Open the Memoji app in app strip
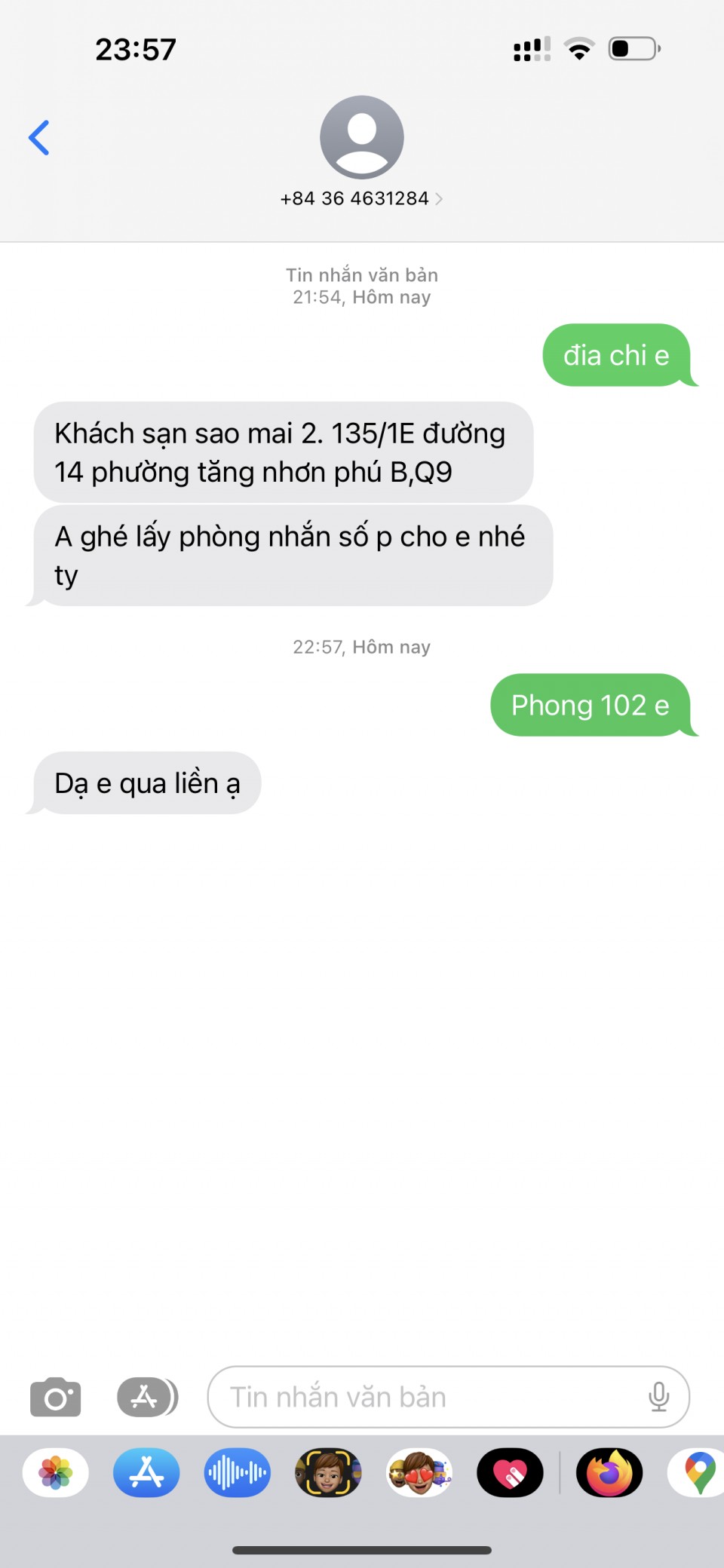This screenshot has height=1568, width=724. [328, 1472]
